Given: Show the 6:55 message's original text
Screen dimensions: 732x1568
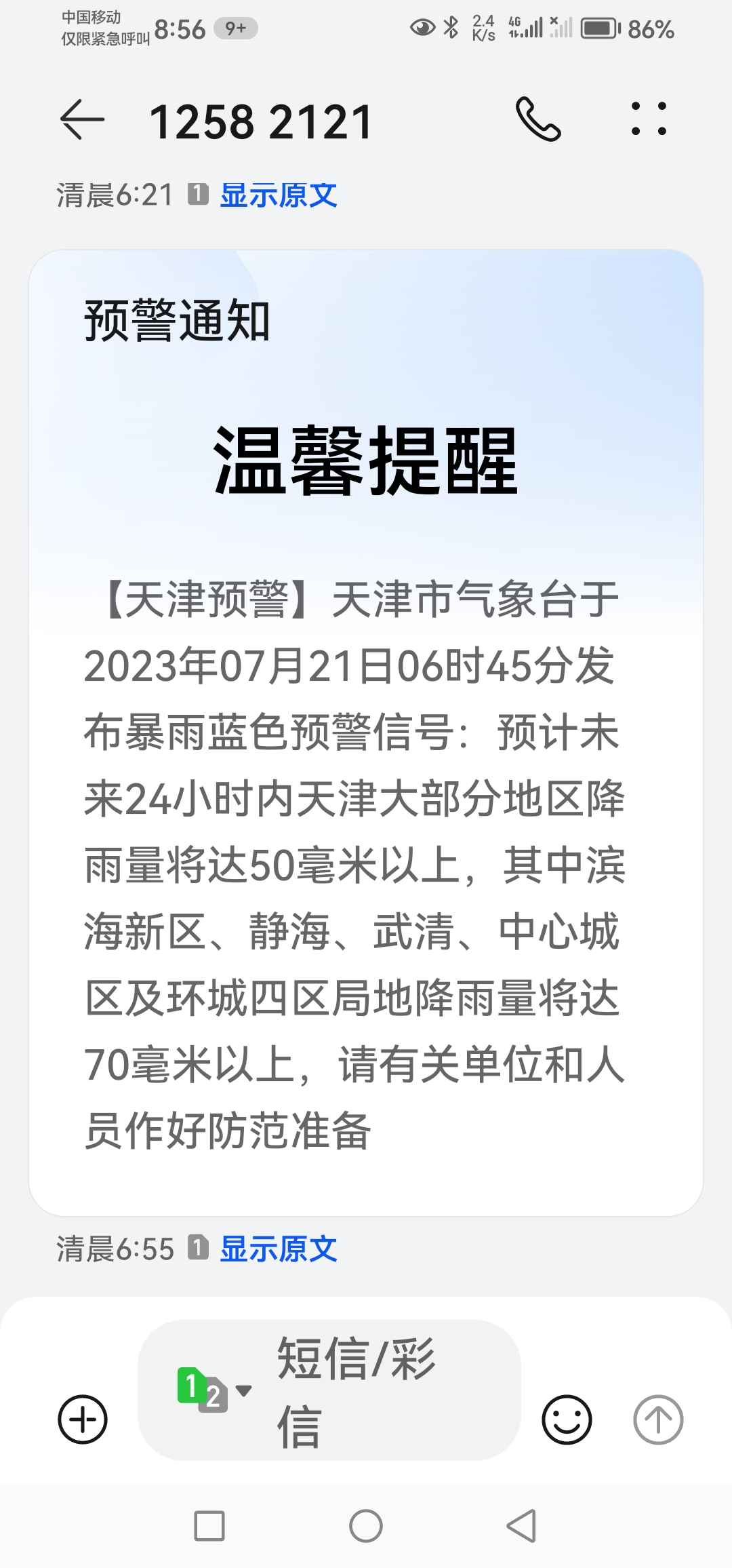Looking at the screenshot, I should [x=279, y=1249].
